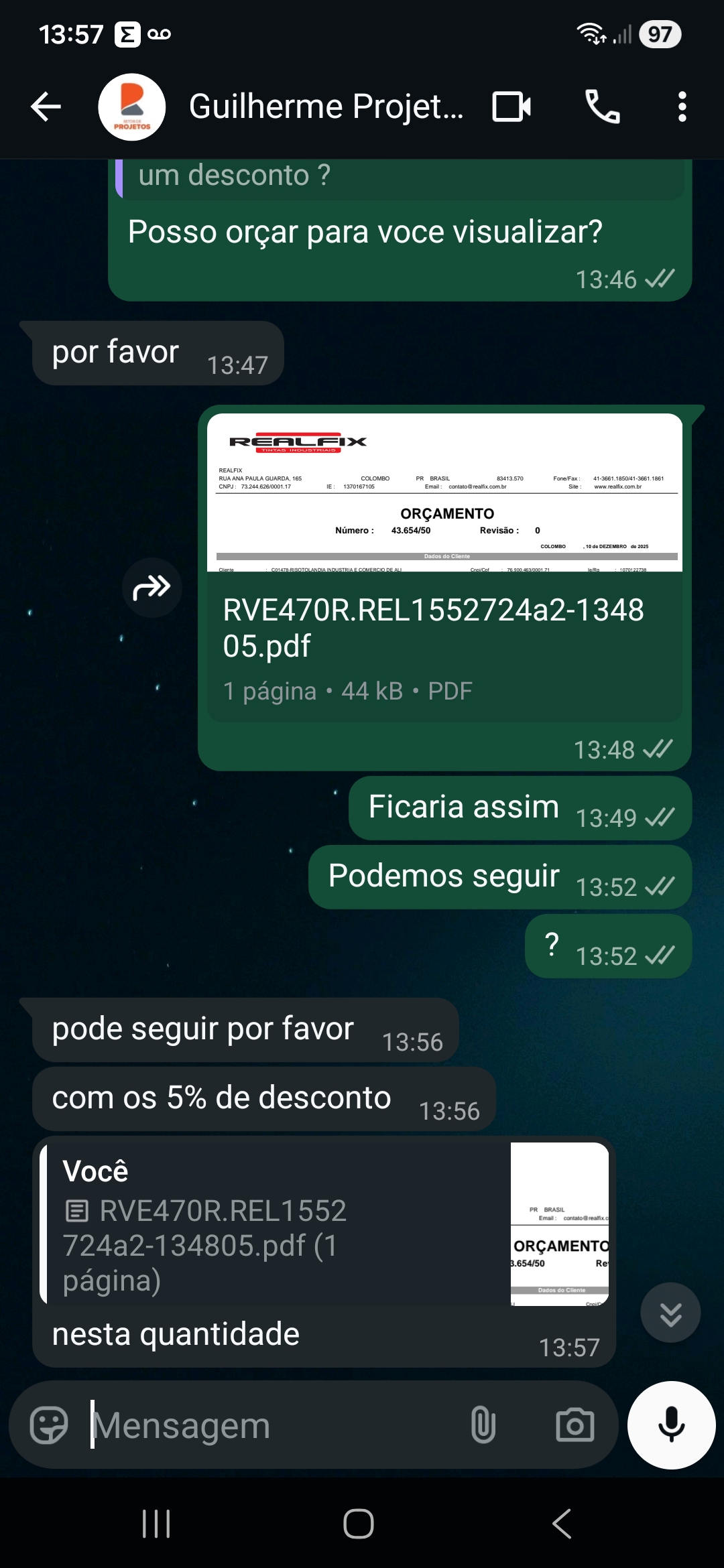This screenshot has height=1568, width=724.
Task: Open the emoji and sticker picker
Action: [x=49, y=1425]
